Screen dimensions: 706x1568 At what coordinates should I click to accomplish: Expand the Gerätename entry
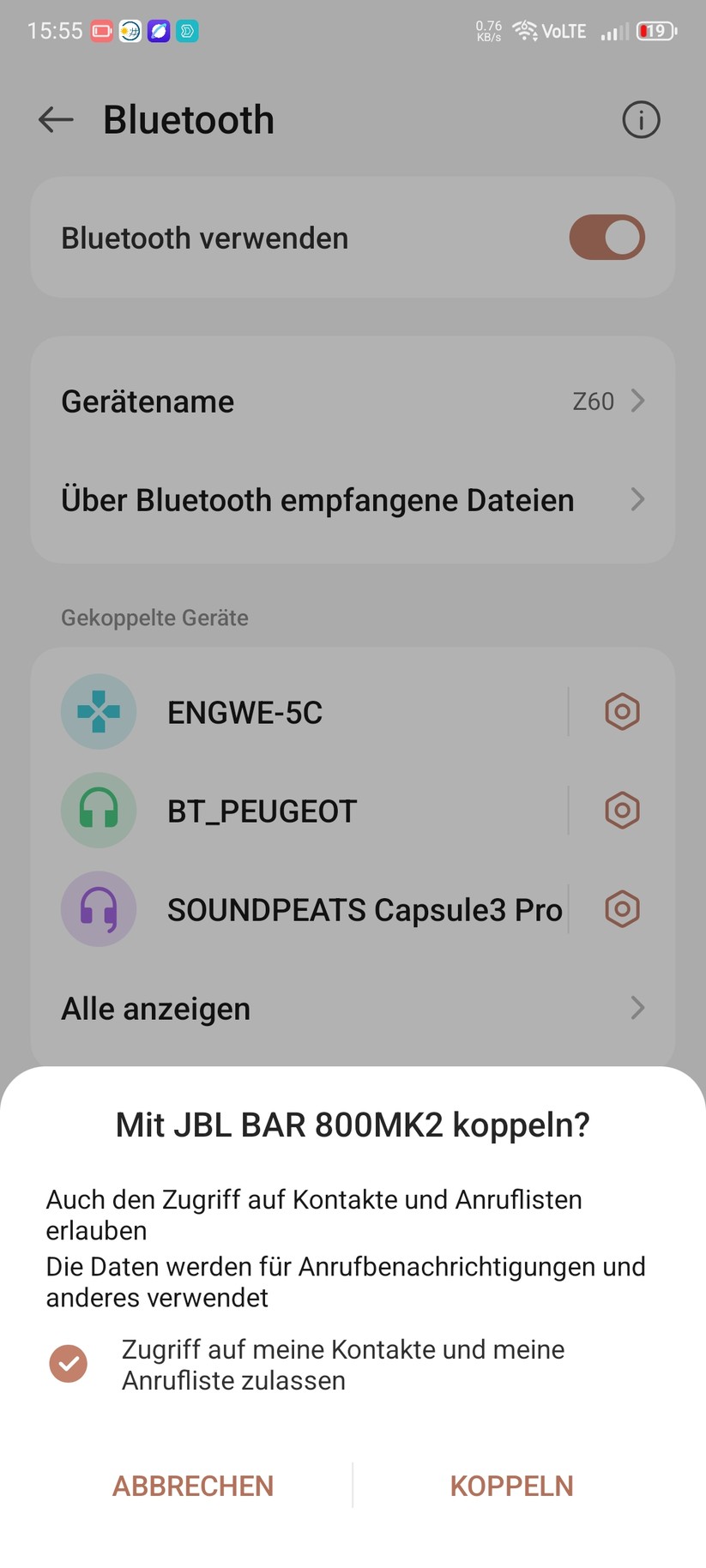[353, 401]
